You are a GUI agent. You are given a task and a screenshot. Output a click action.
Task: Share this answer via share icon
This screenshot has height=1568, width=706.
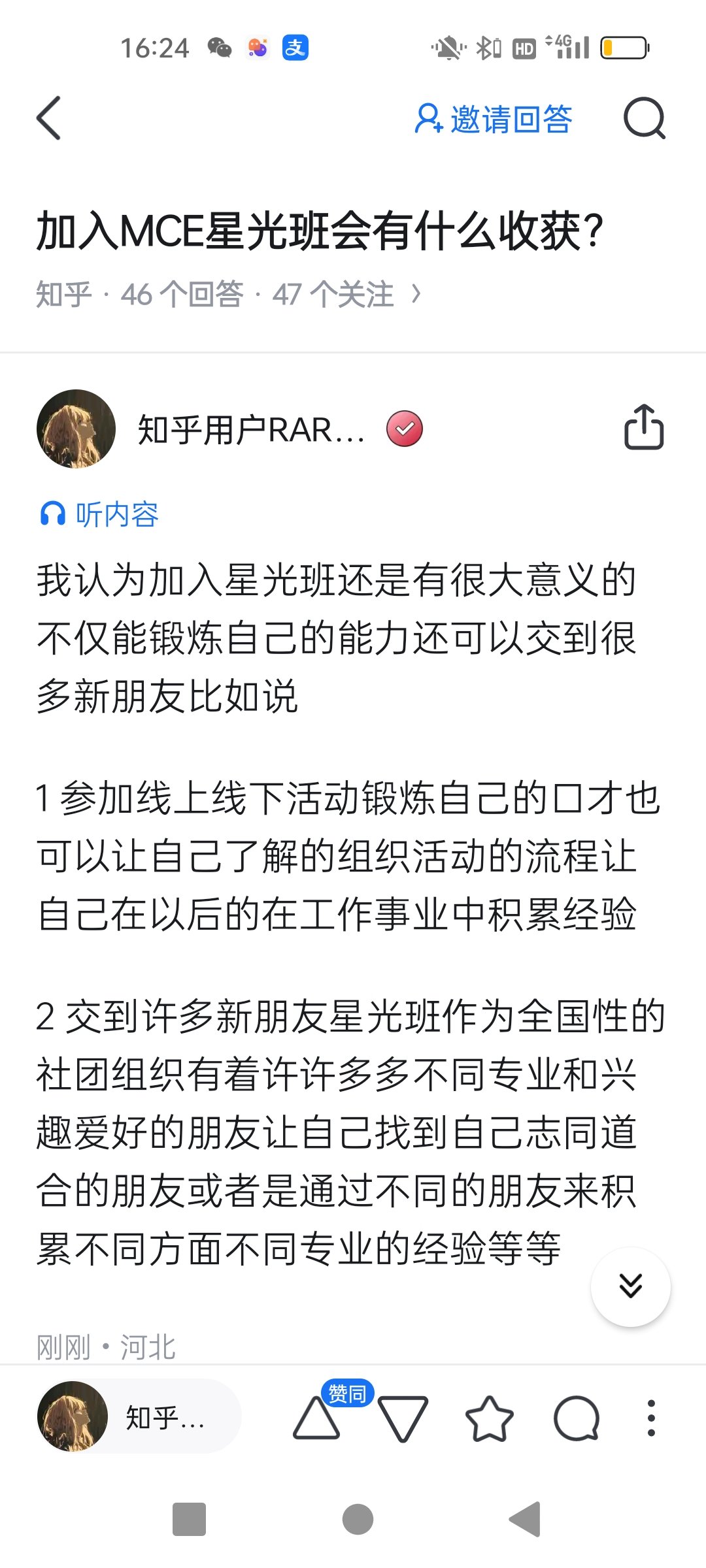click(644, 428)
